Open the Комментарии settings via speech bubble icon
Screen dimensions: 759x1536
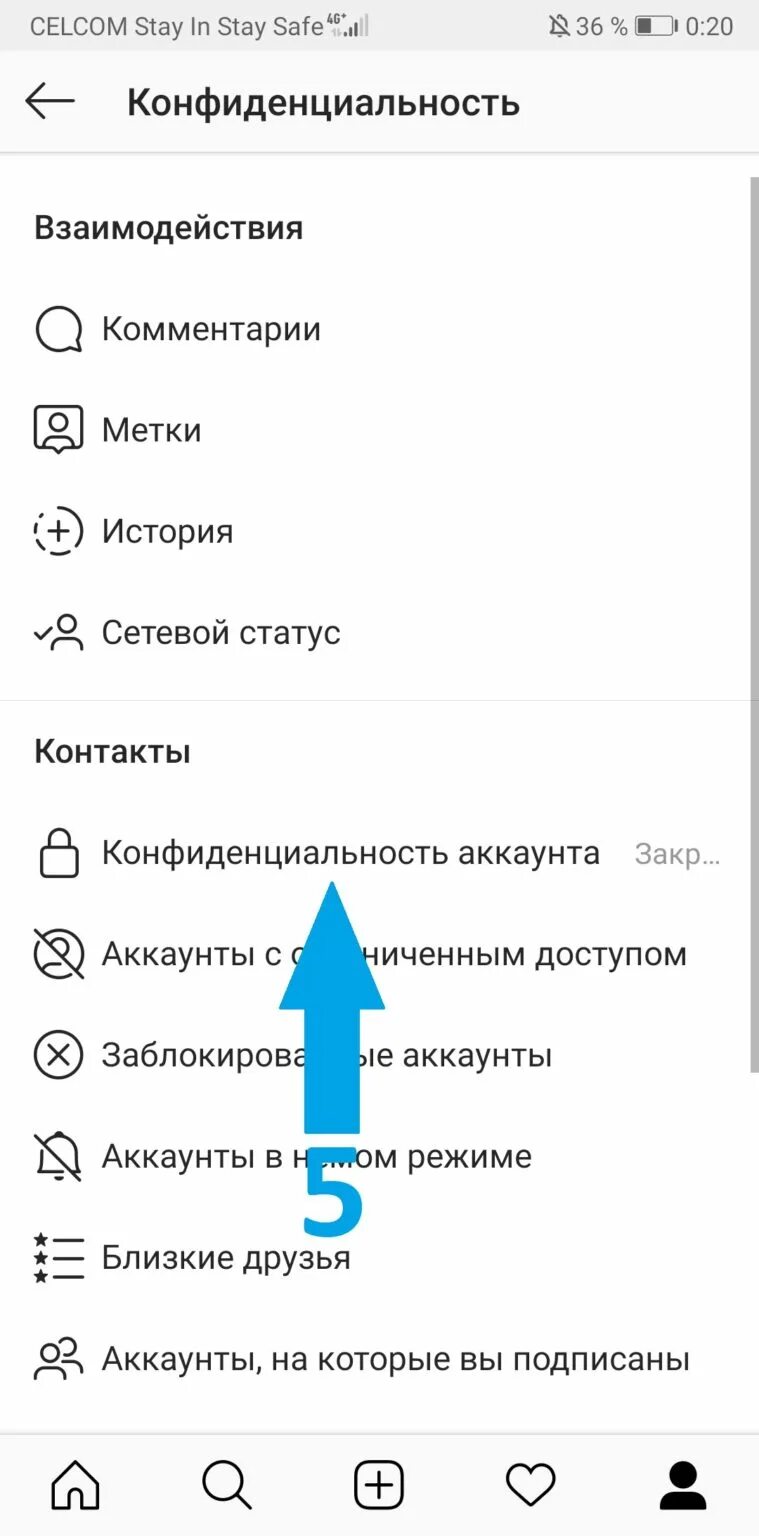58,328
